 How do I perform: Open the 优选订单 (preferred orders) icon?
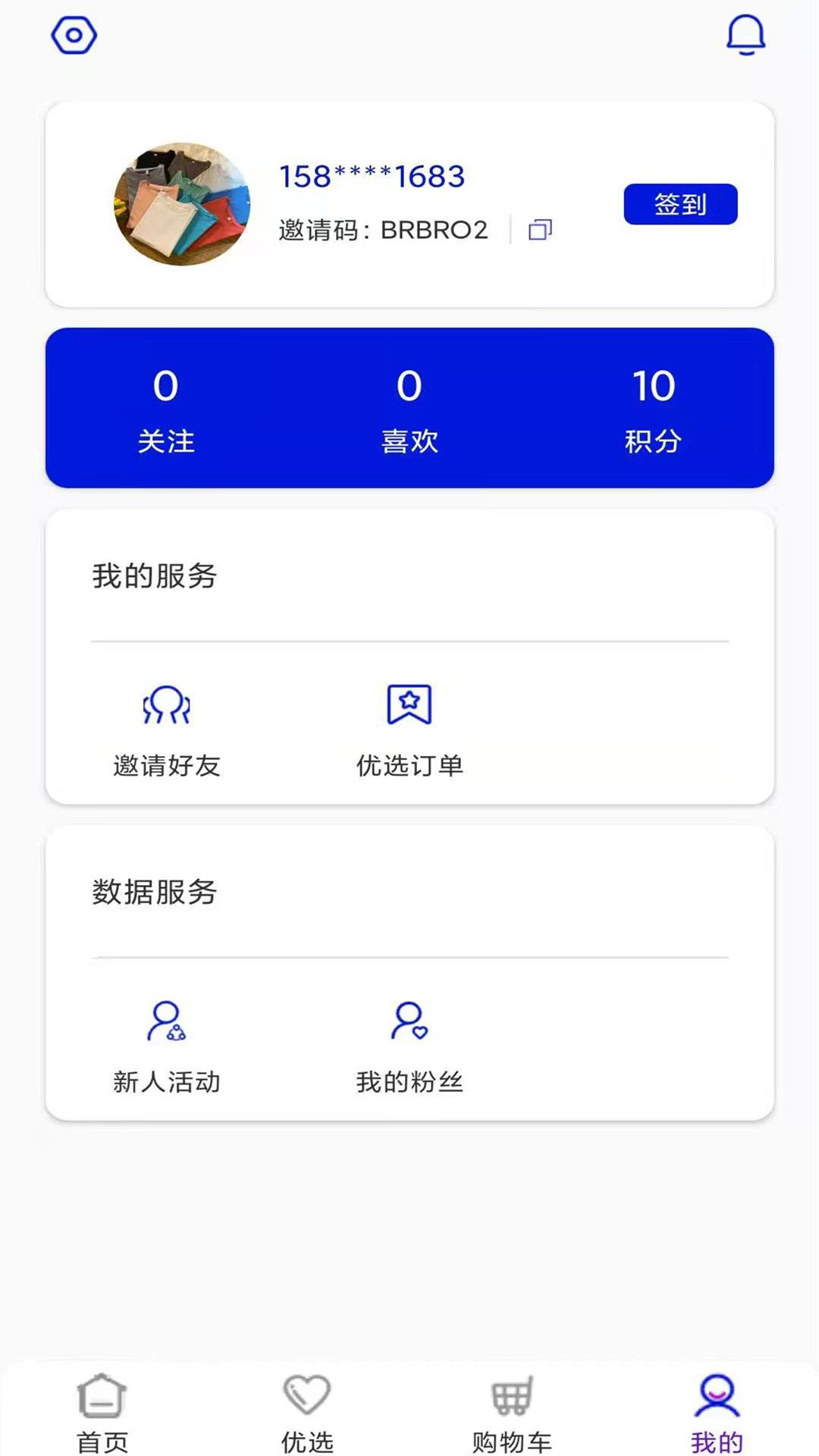(x=409, y=705)
